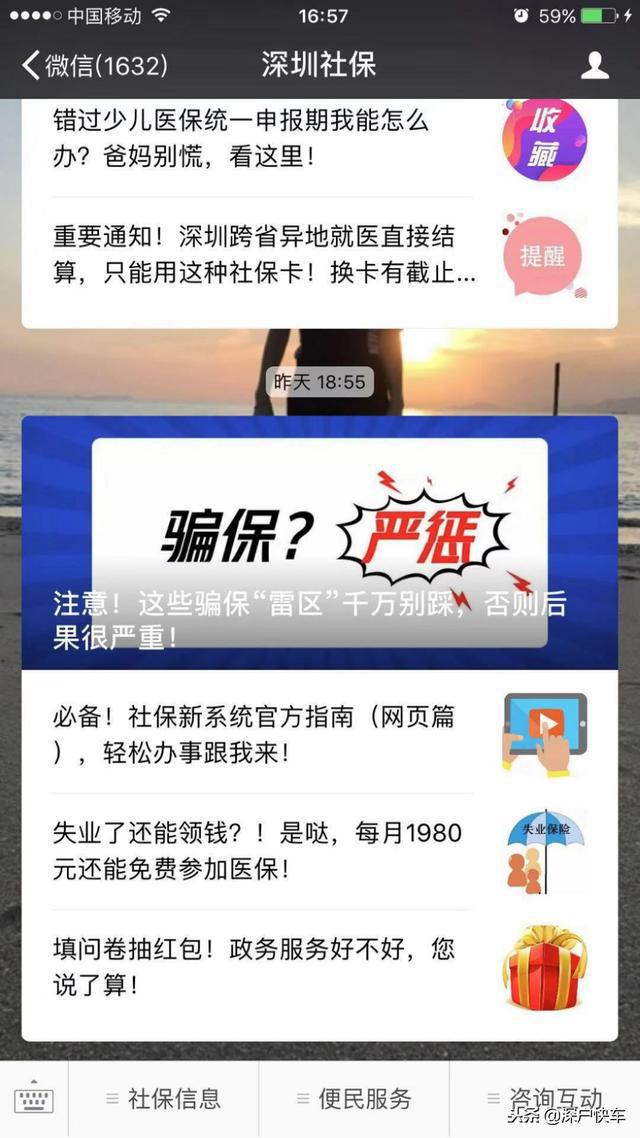This screenshot has height=1138, width=640.
Task: Open the 便民服务 menu
Action: [x=354, y=1099]
